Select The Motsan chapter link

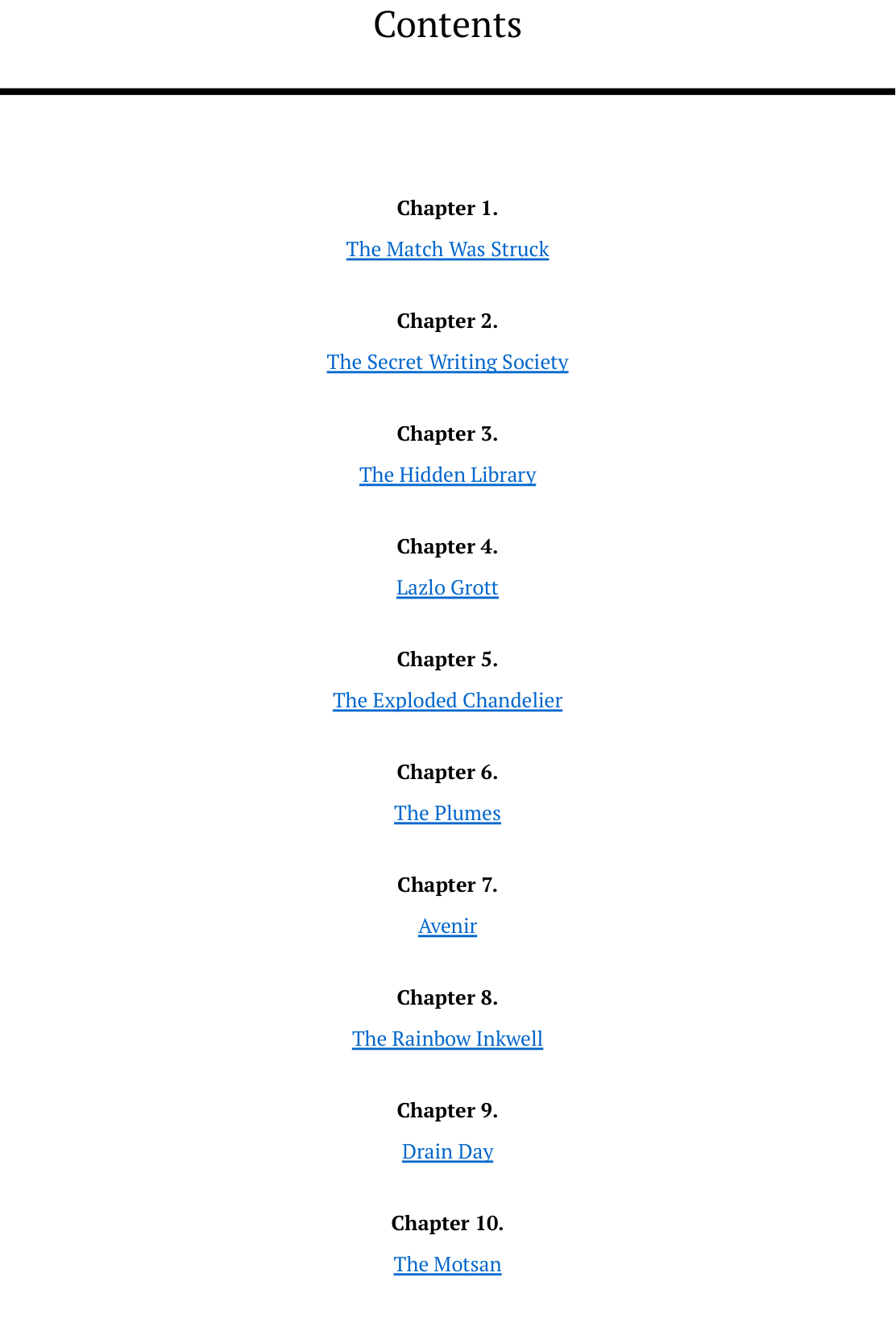click(447, 1265)
